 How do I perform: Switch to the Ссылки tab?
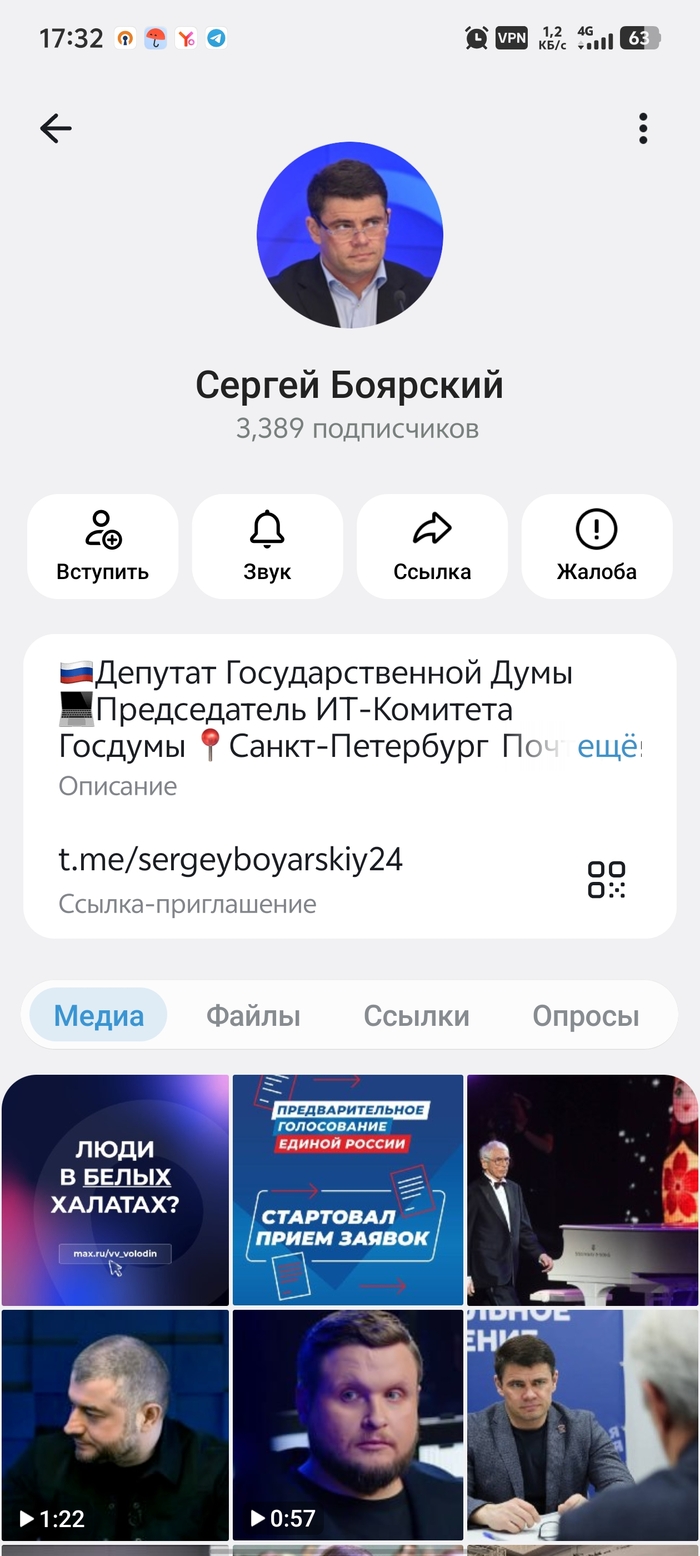tap(416, 1016)
